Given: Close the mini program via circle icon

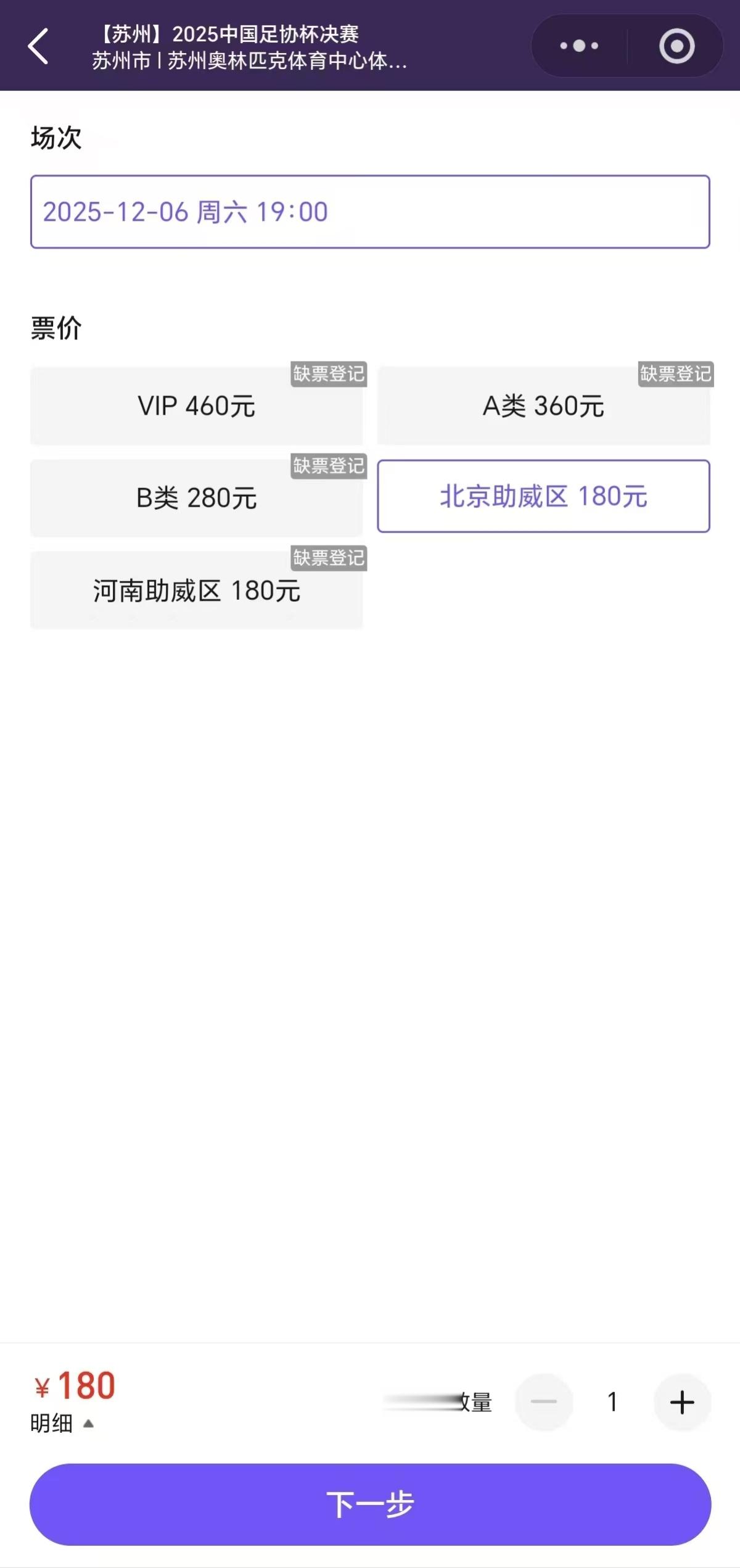Looking at the screenshot, I should tap(676, 46).
